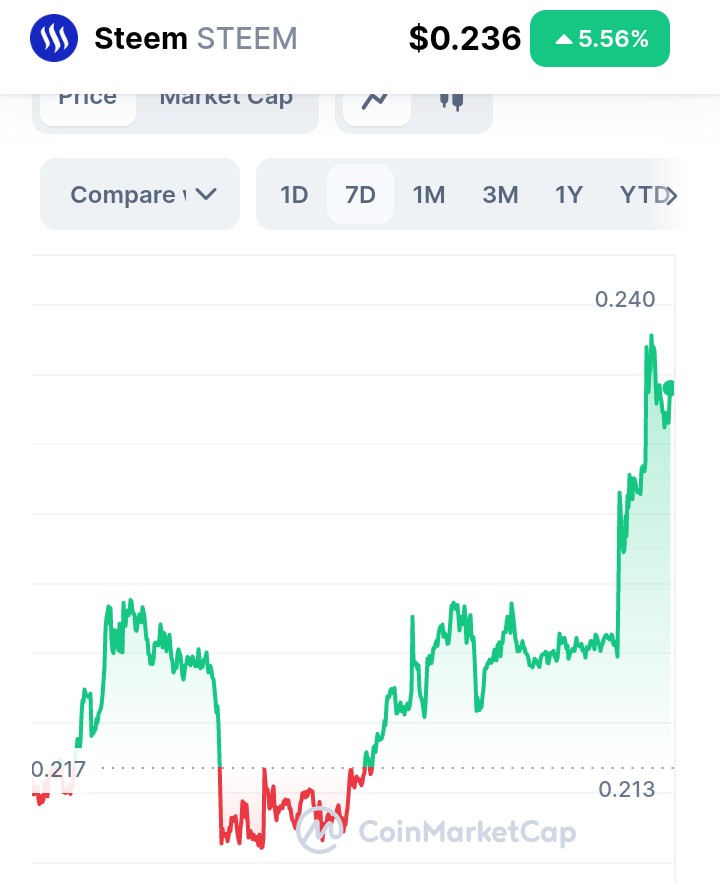The image size is (720, 882).
Task: Select the 1Y time range
Action: pyautogui.click(x=569, y=194)
